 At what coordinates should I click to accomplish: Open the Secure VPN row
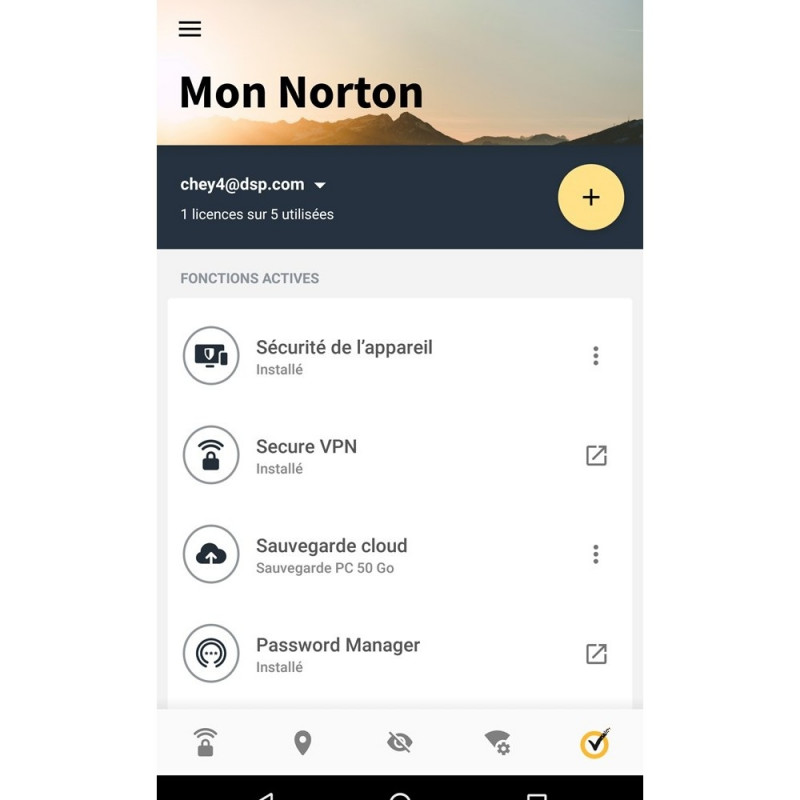306,455
